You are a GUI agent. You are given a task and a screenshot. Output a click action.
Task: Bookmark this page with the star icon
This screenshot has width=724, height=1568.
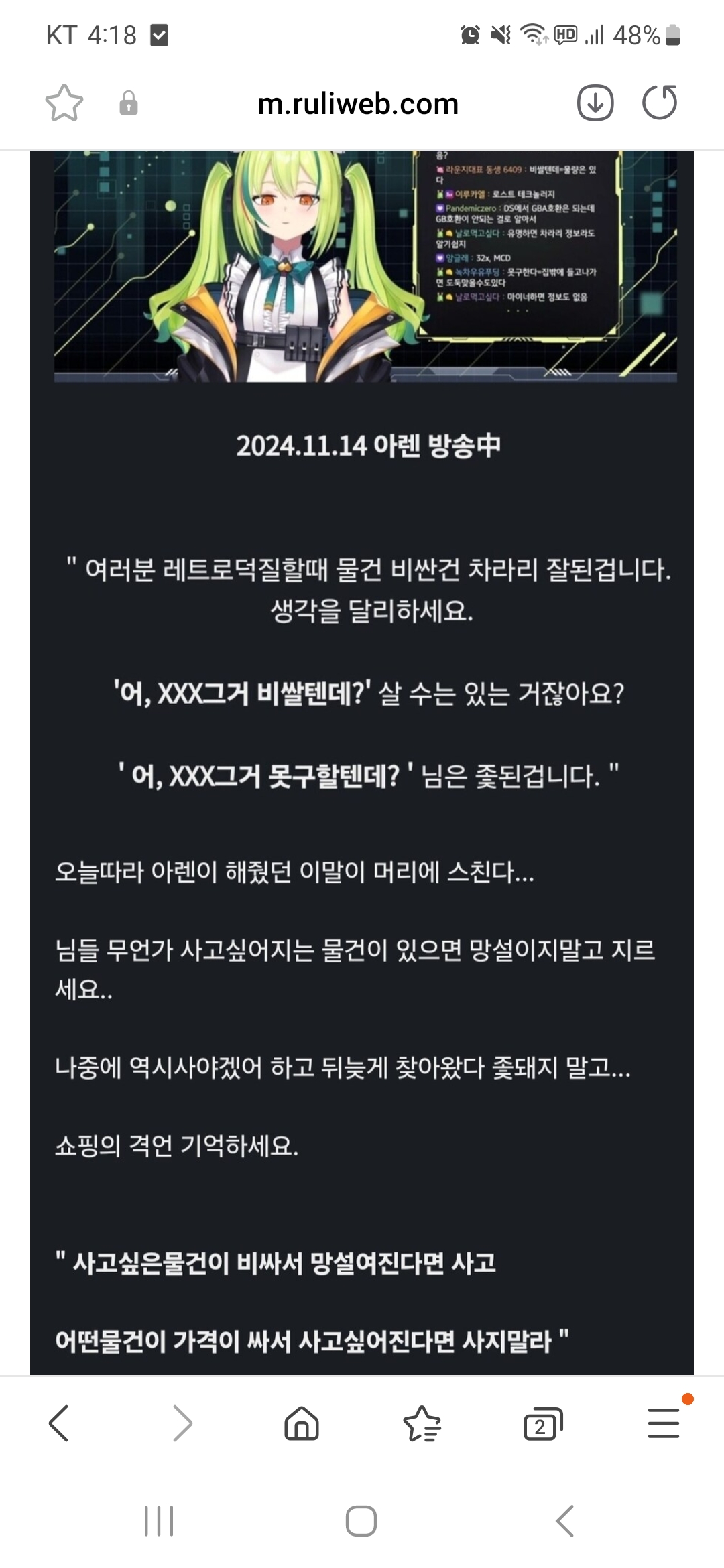click(64, 103)
